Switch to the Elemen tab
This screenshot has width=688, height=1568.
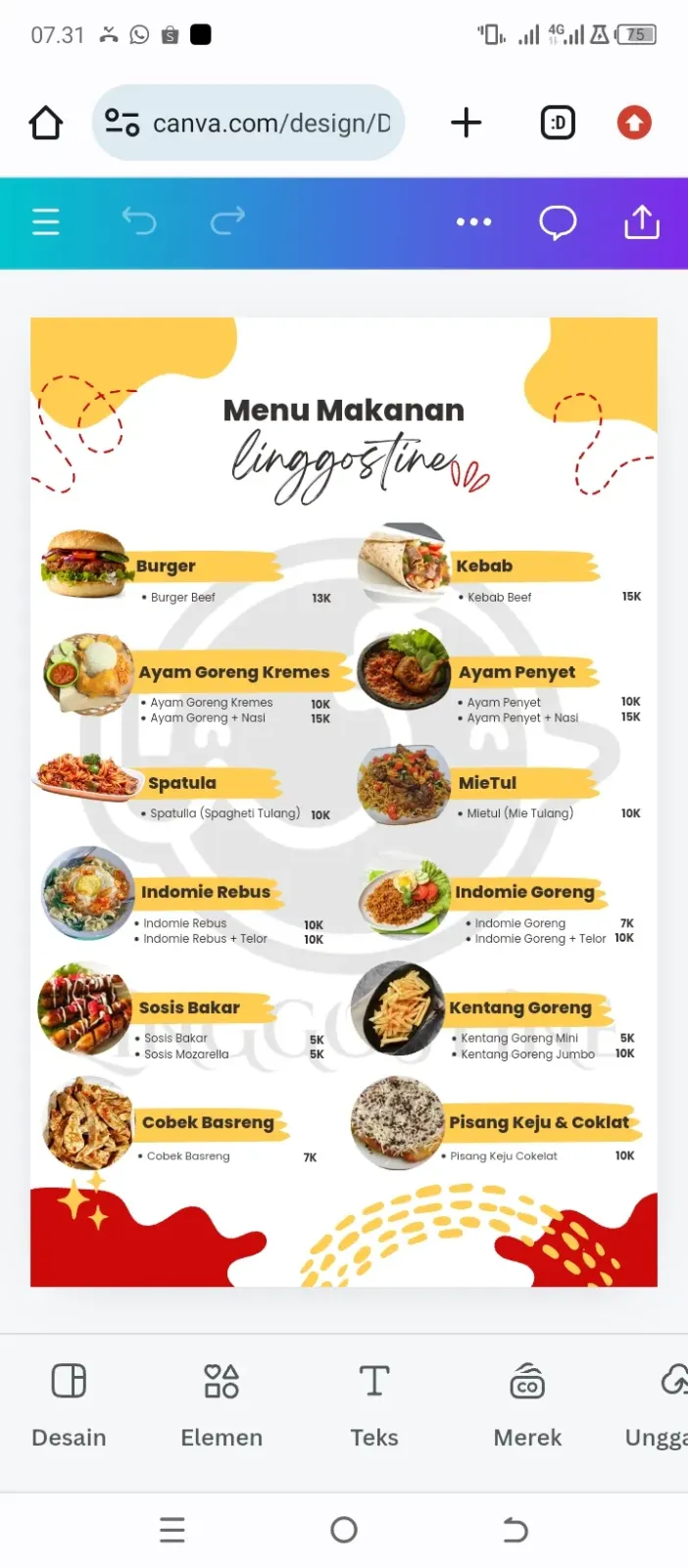click(221, 1406)
